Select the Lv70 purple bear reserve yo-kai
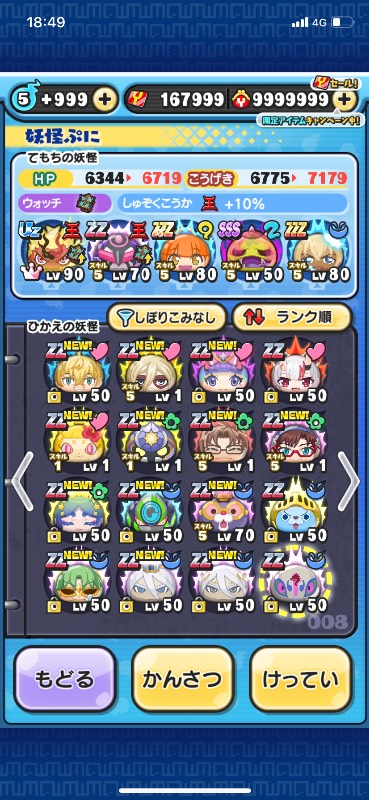Screen dimensions: 369x800 pyautogui.click(x=225, y=512)
